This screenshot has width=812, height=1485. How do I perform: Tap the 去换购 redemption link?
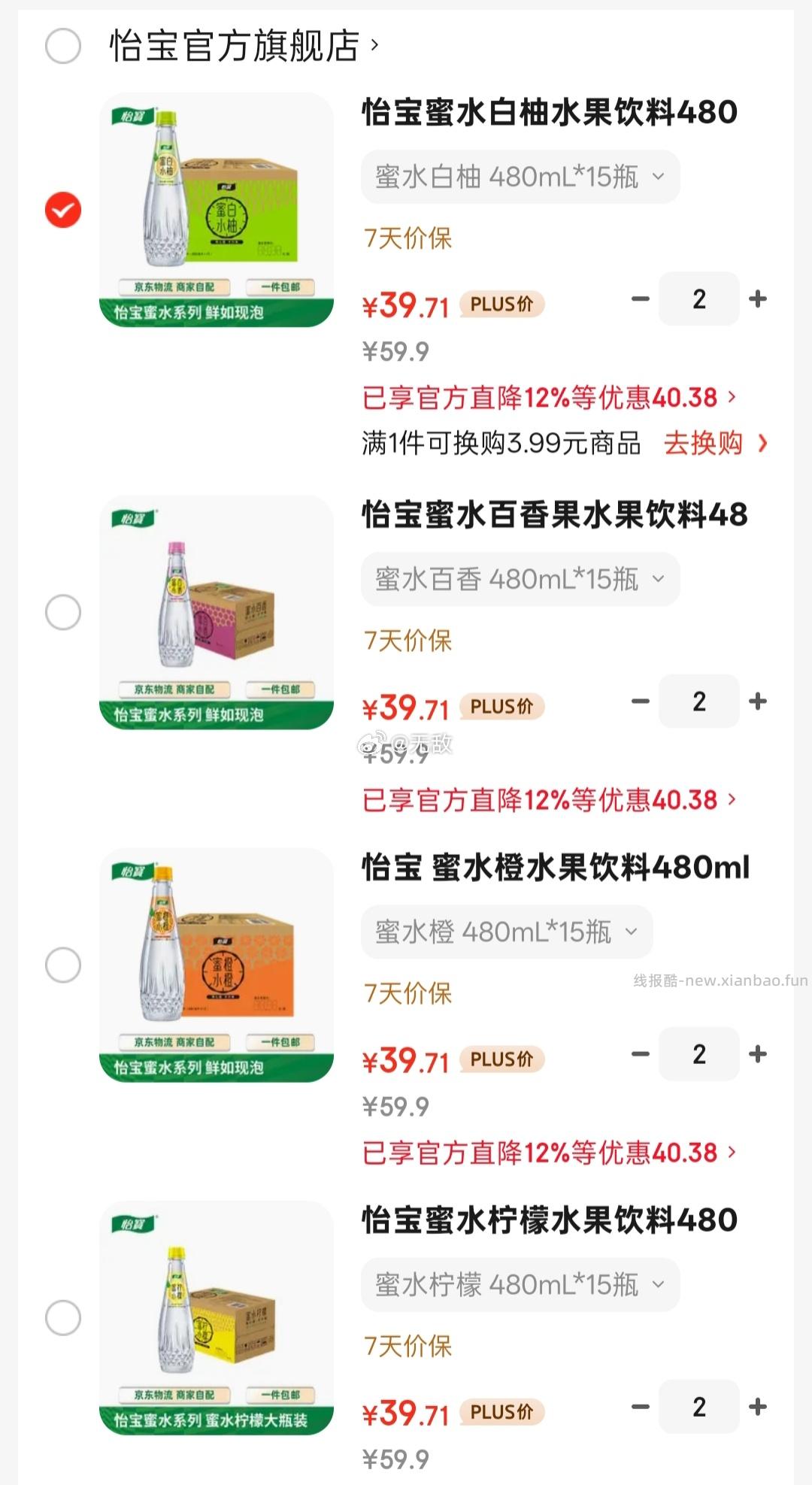(x=705, y=444)
